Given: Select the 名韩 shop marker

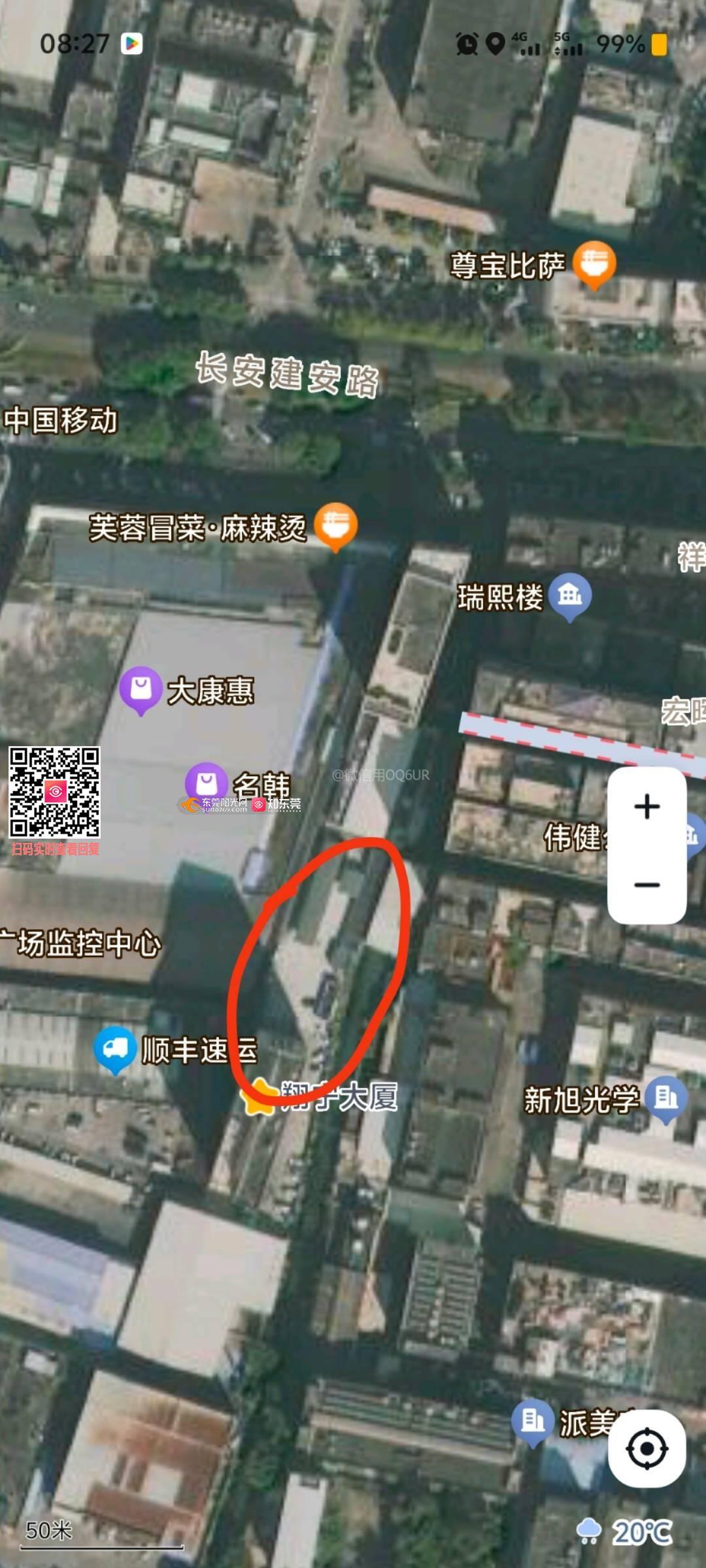Looking at the screenshot, I should tap(207, 782).
